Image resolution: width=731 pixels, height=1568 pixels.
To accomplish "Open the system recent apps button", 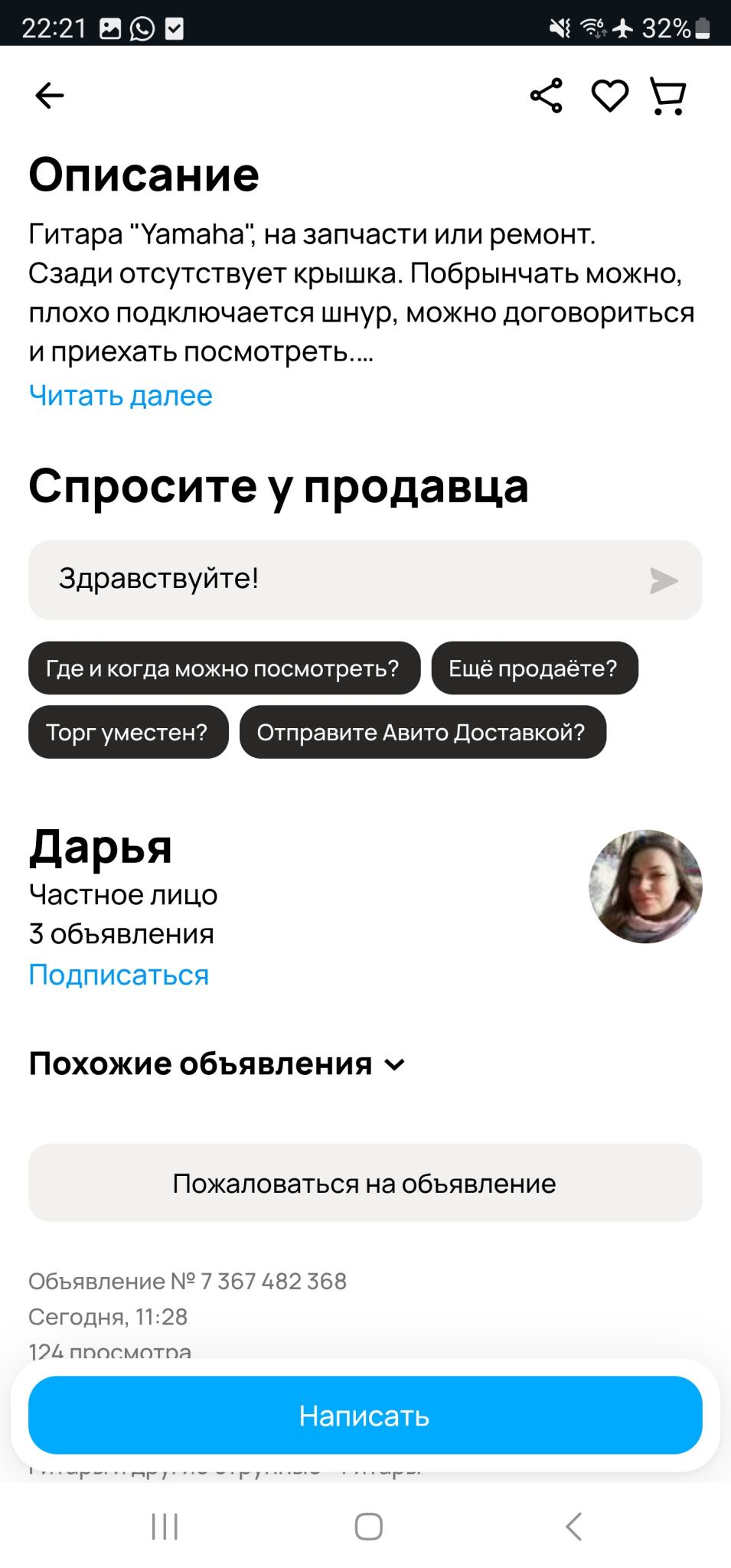I will point(165,1526).
